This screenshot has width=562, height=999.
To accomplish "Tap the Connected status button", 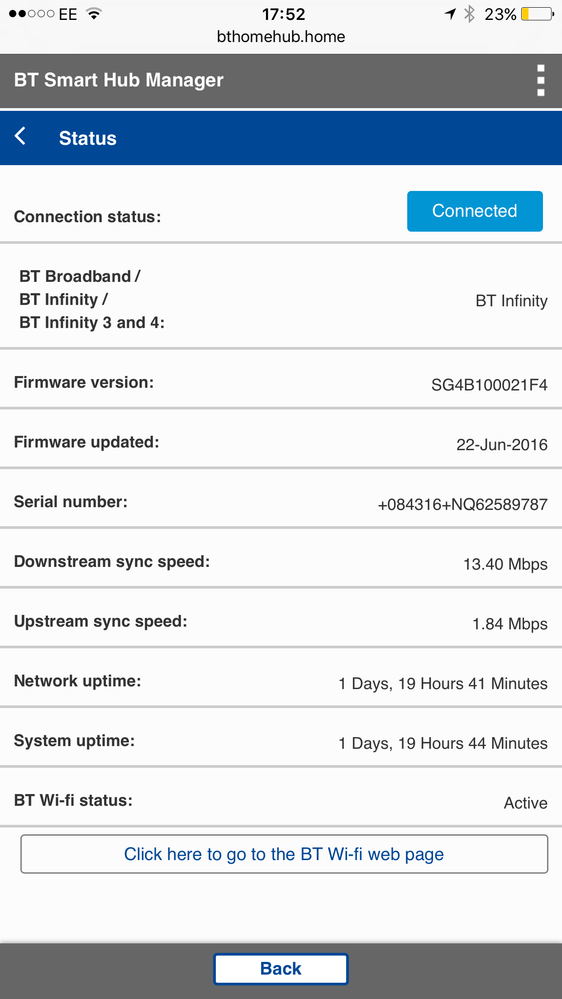I will 475,211.
